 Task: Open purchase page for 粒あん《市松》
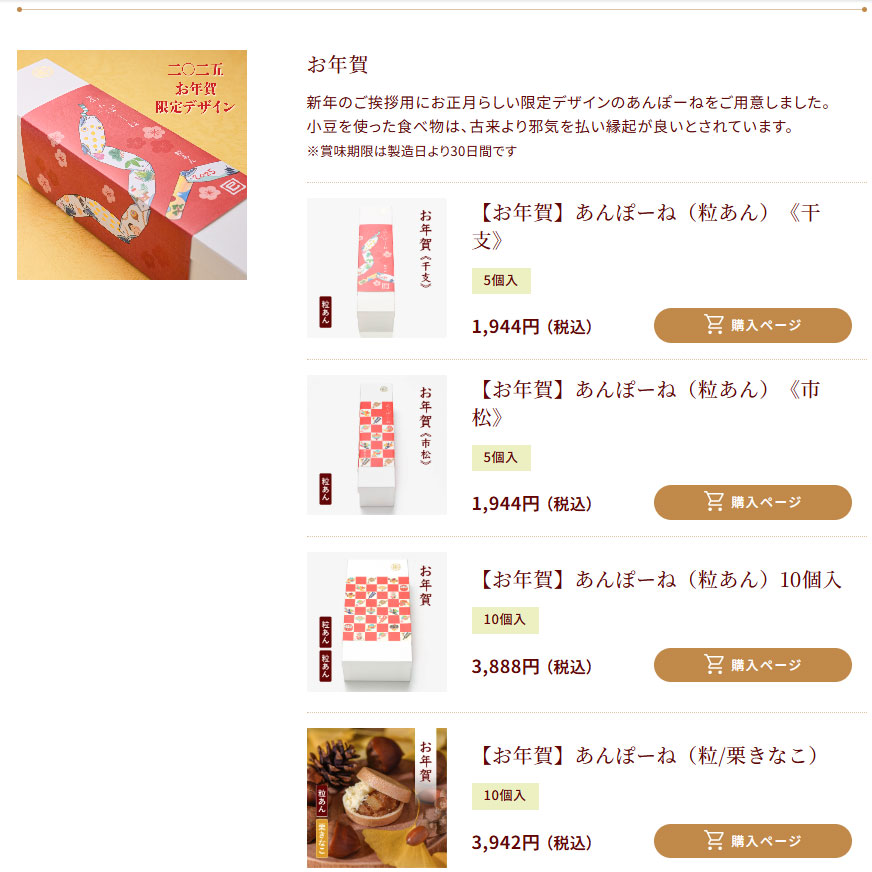tap(752, 502)
